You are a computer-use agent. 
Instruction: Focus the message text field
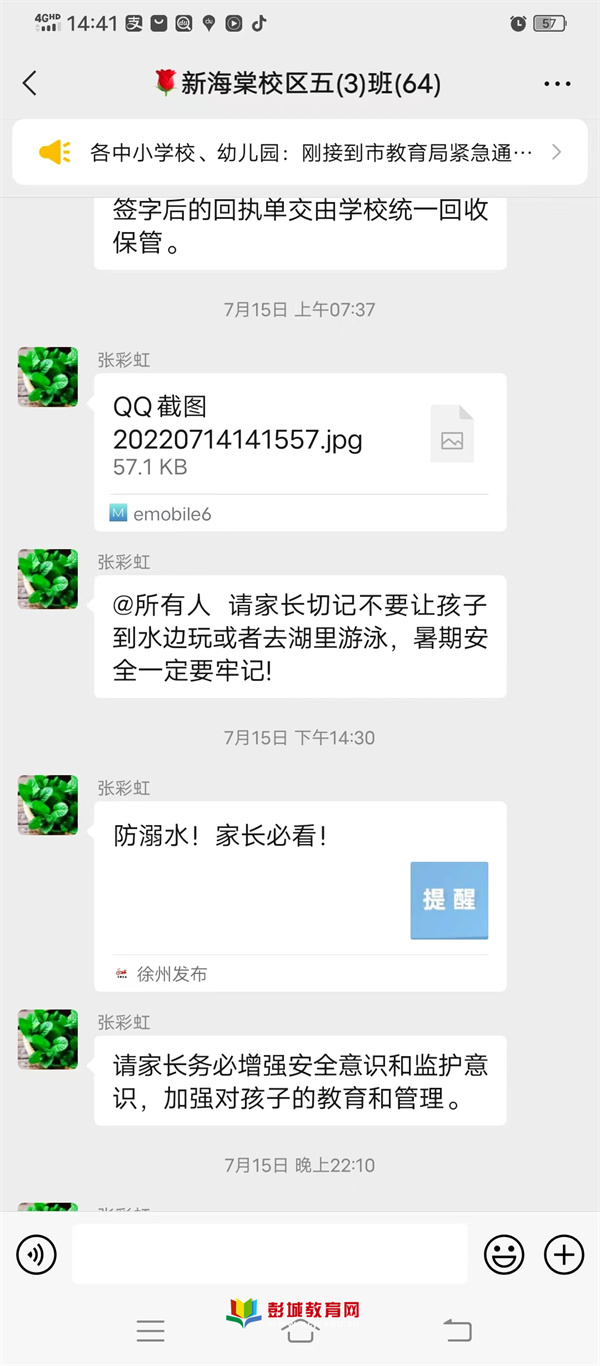tap(269, 1253)
